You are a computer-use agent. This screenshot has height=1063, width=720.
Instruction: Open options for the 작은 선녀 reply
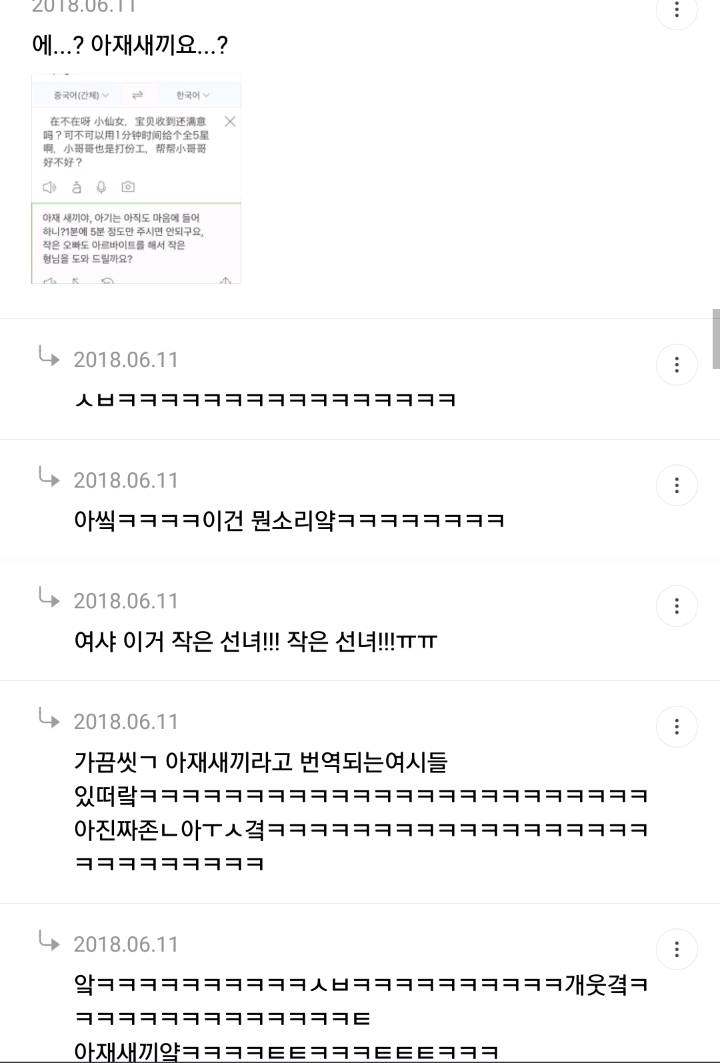tap(677, 606)
